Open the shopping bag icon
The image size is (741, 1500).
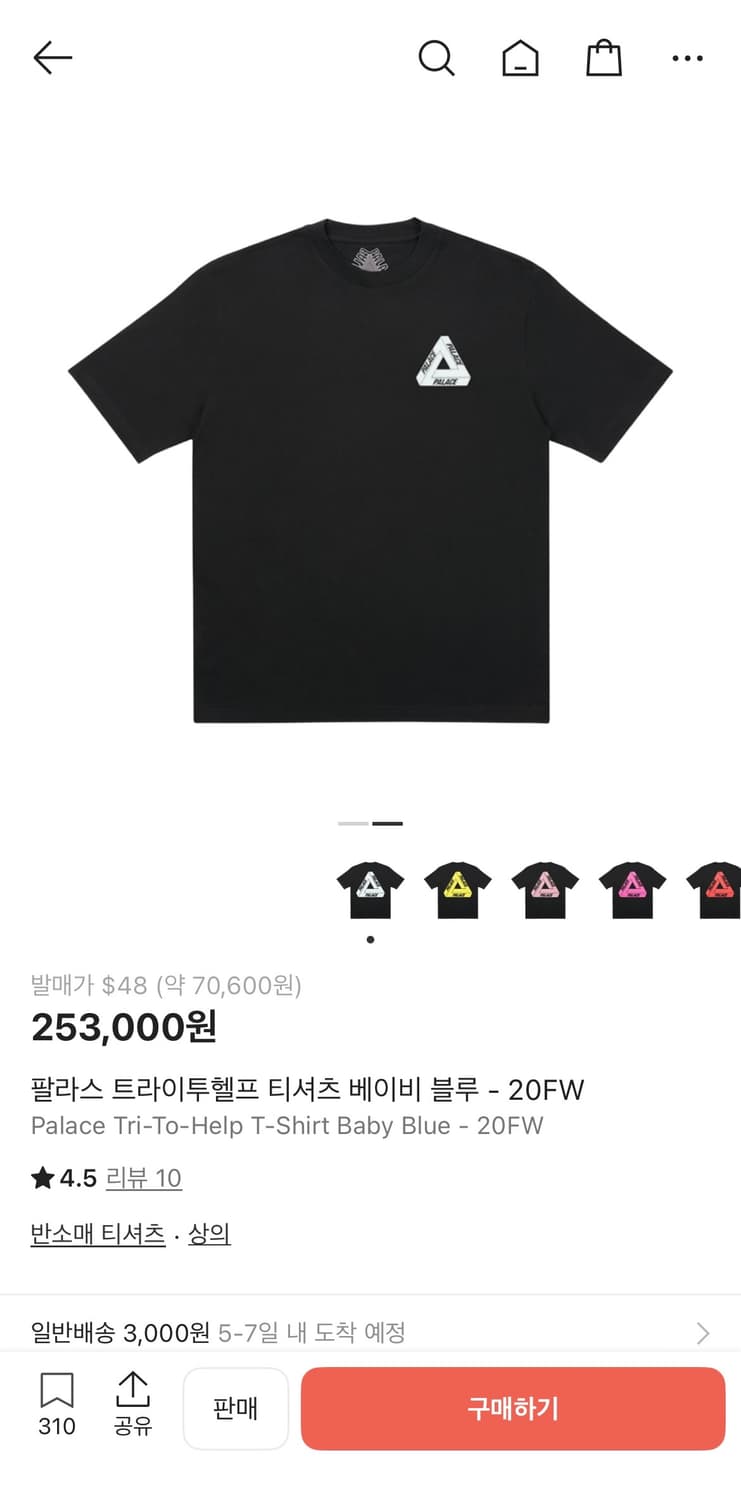604,57
